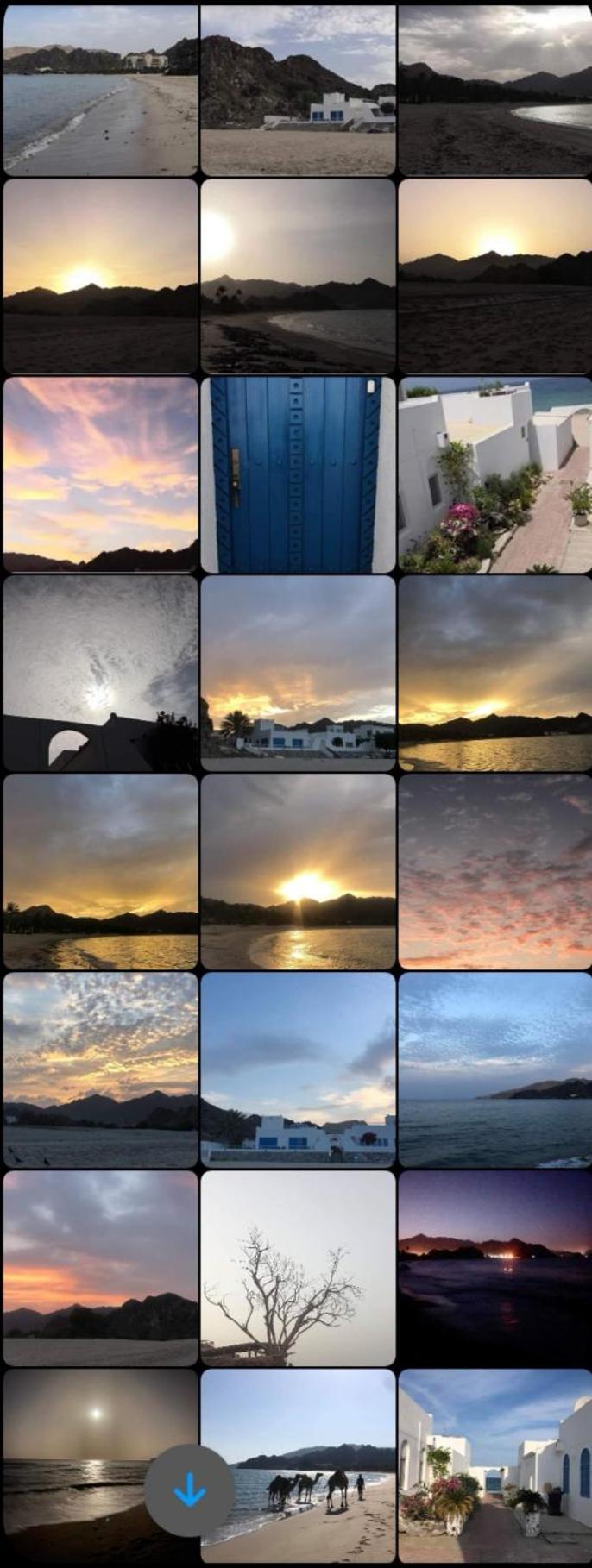View the bare leafless tree photo

(x=298, y=1268)
